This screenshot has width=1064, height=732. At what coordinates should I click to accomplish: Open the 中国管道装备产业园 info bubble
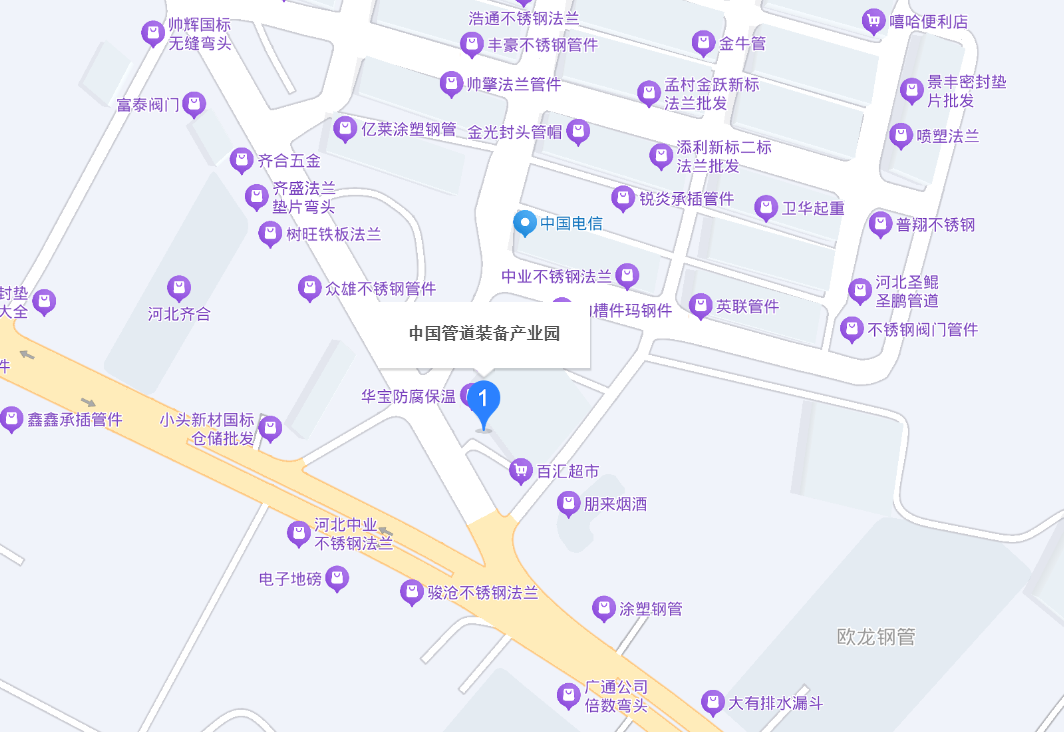click(x=484, y=334)
